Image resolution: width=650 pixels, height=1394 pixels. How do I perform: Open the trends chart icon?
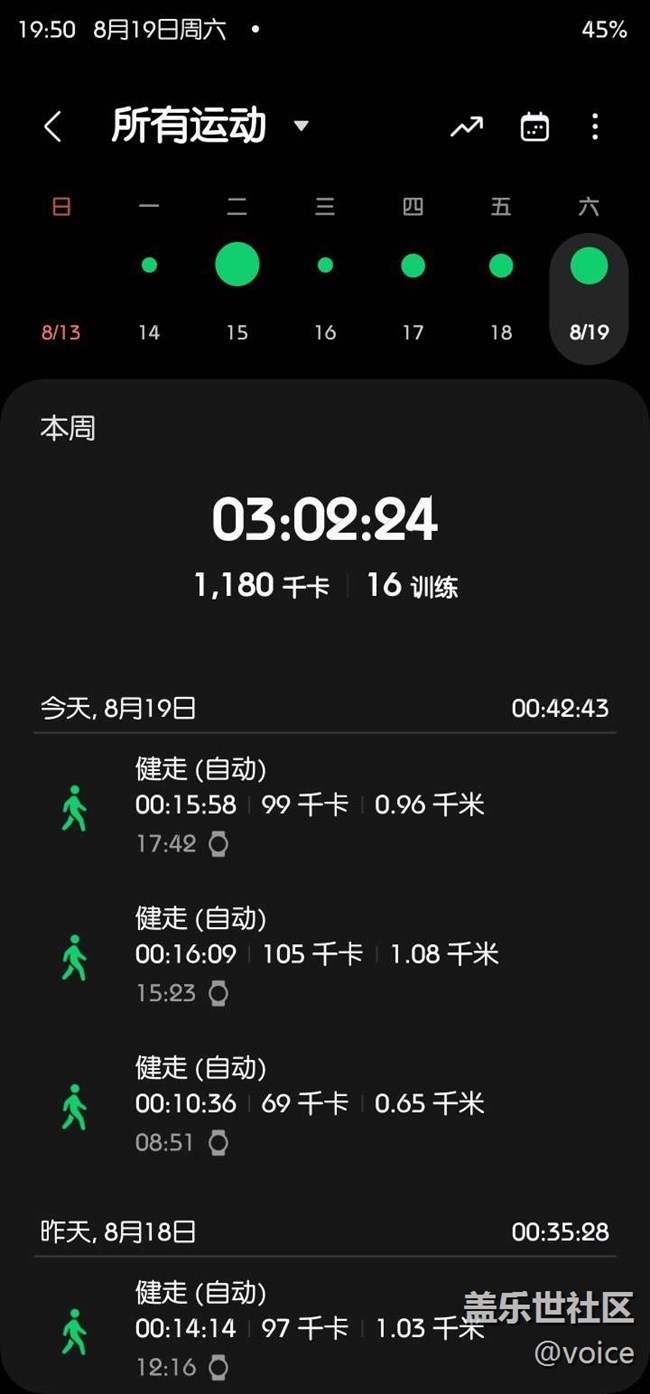466,127
